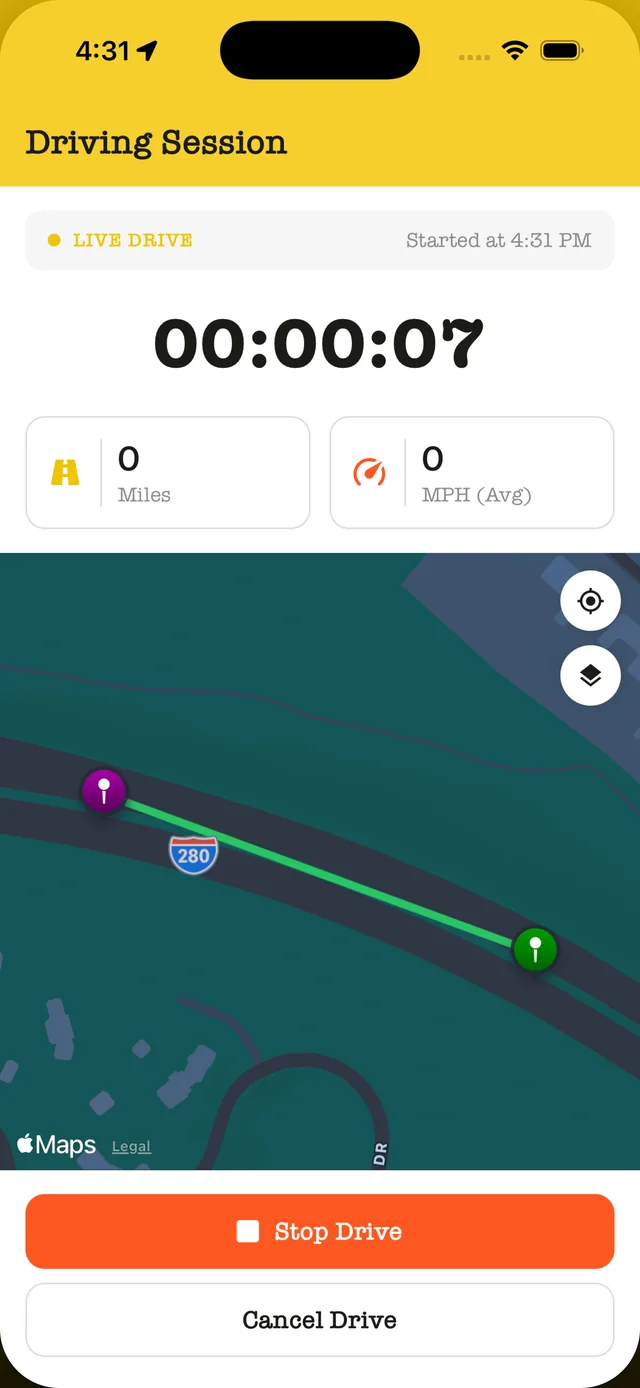This screenshot has height=1388, width=640.
Task: Open the Maps Legal link
Action: tap(131, 1147)
